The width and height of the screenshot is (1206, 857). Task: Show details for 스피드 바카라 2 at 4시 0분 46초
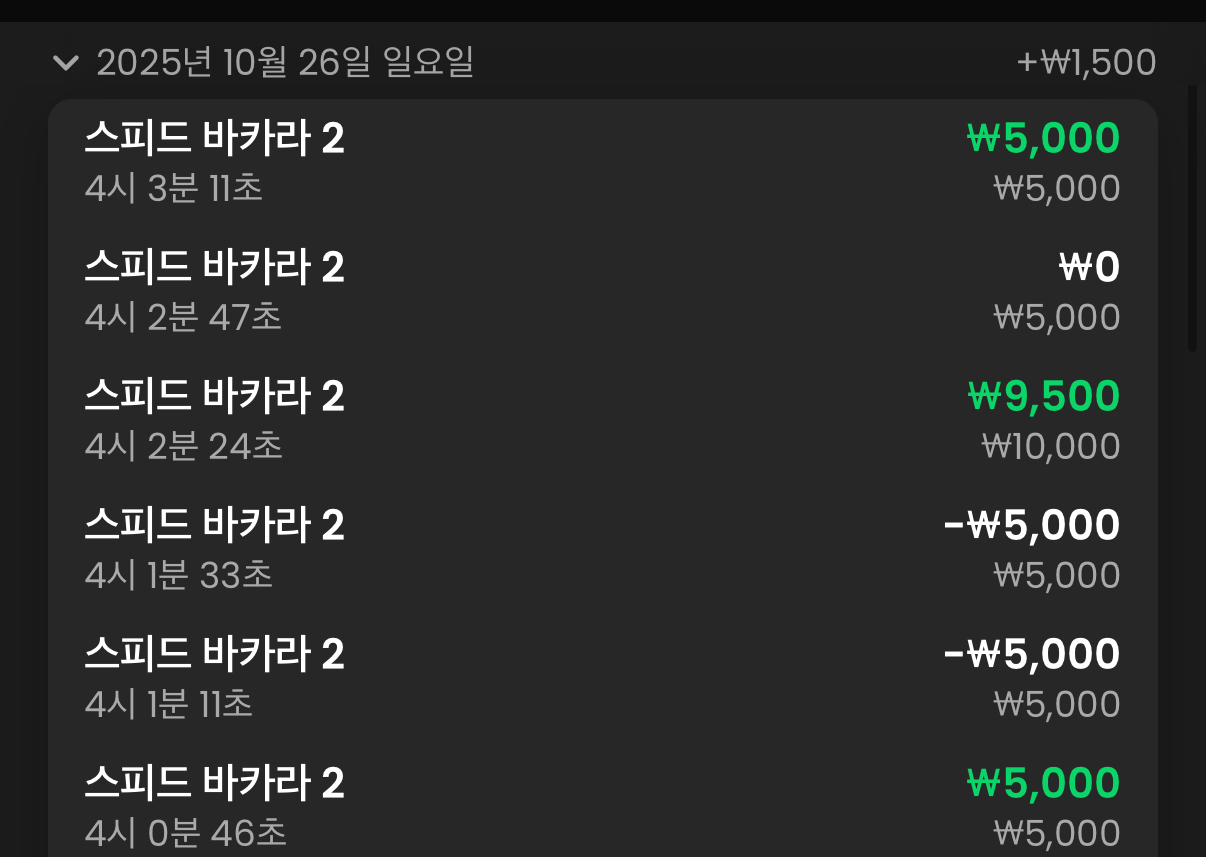pos(601,807)
